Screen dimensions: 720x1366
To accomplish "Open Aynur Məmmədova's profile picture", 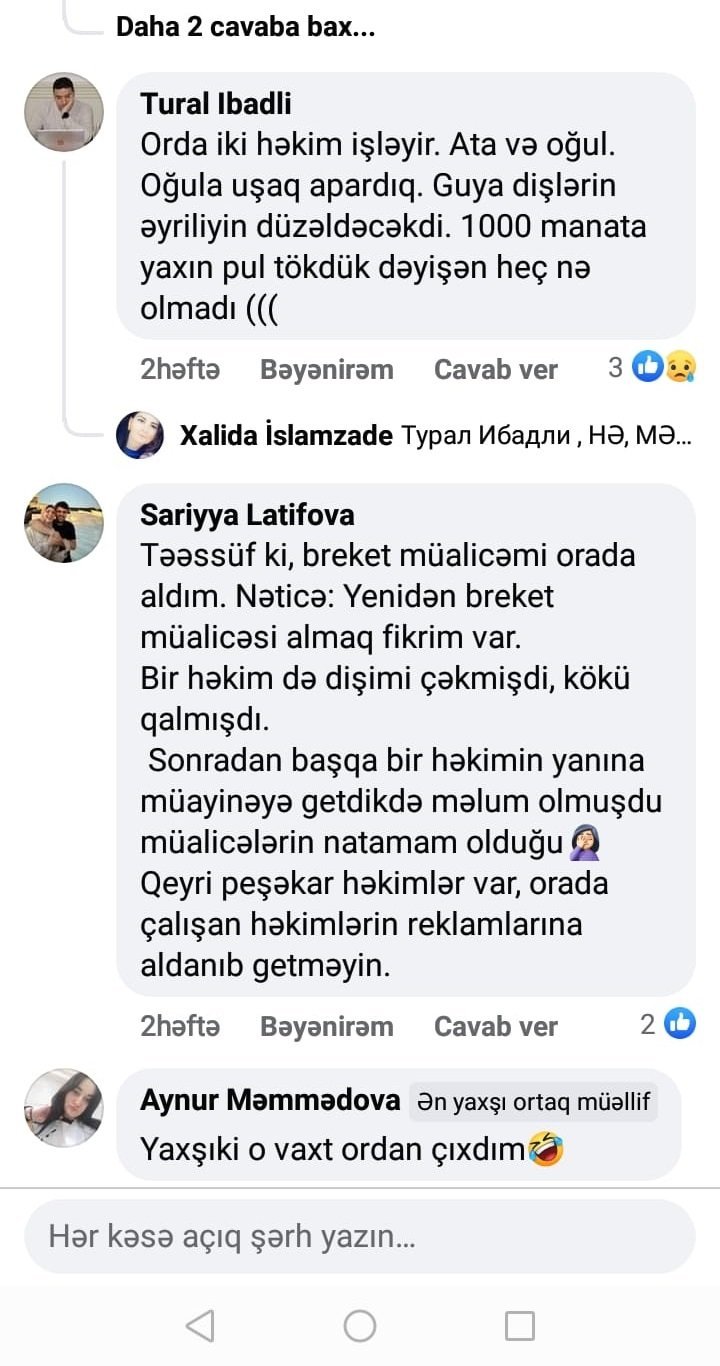I will [x=64, y=1108].
